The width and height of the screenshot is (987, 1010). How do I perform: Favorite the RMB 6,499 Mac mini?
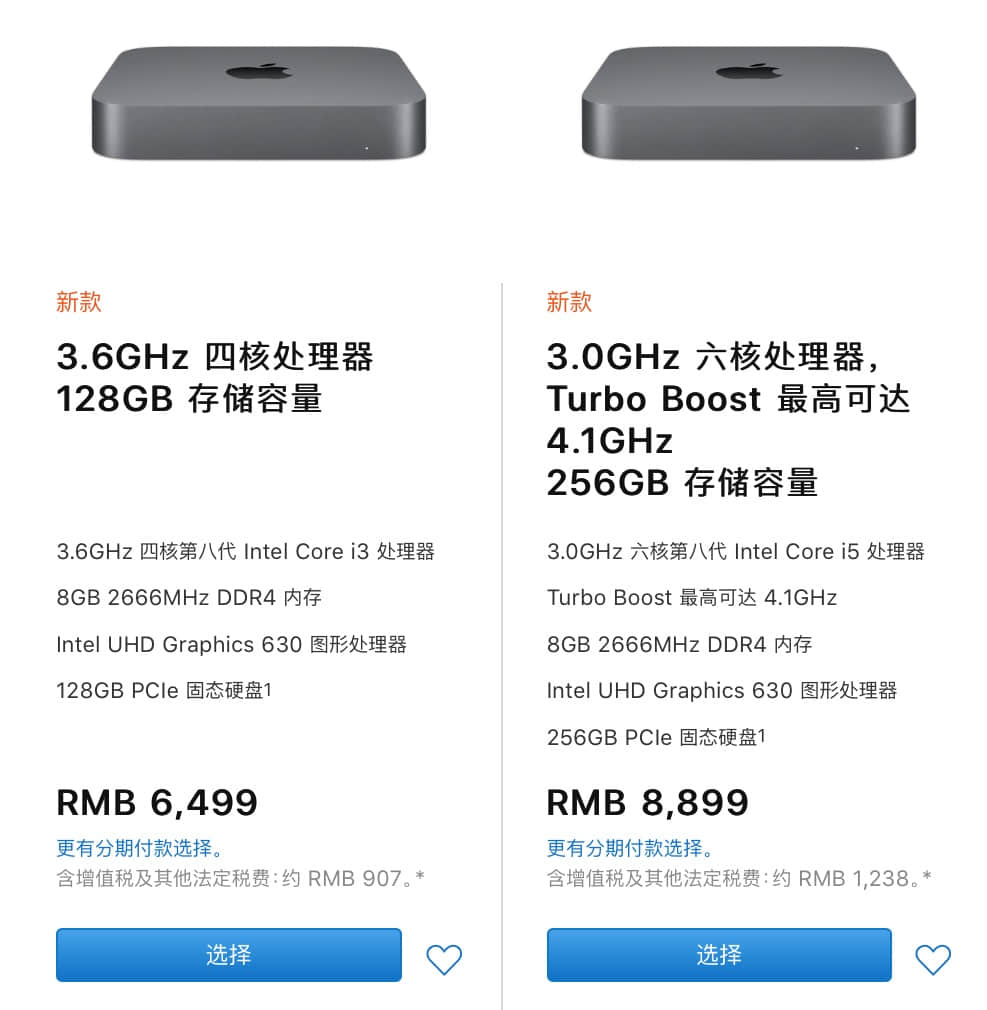pos(444,960)
